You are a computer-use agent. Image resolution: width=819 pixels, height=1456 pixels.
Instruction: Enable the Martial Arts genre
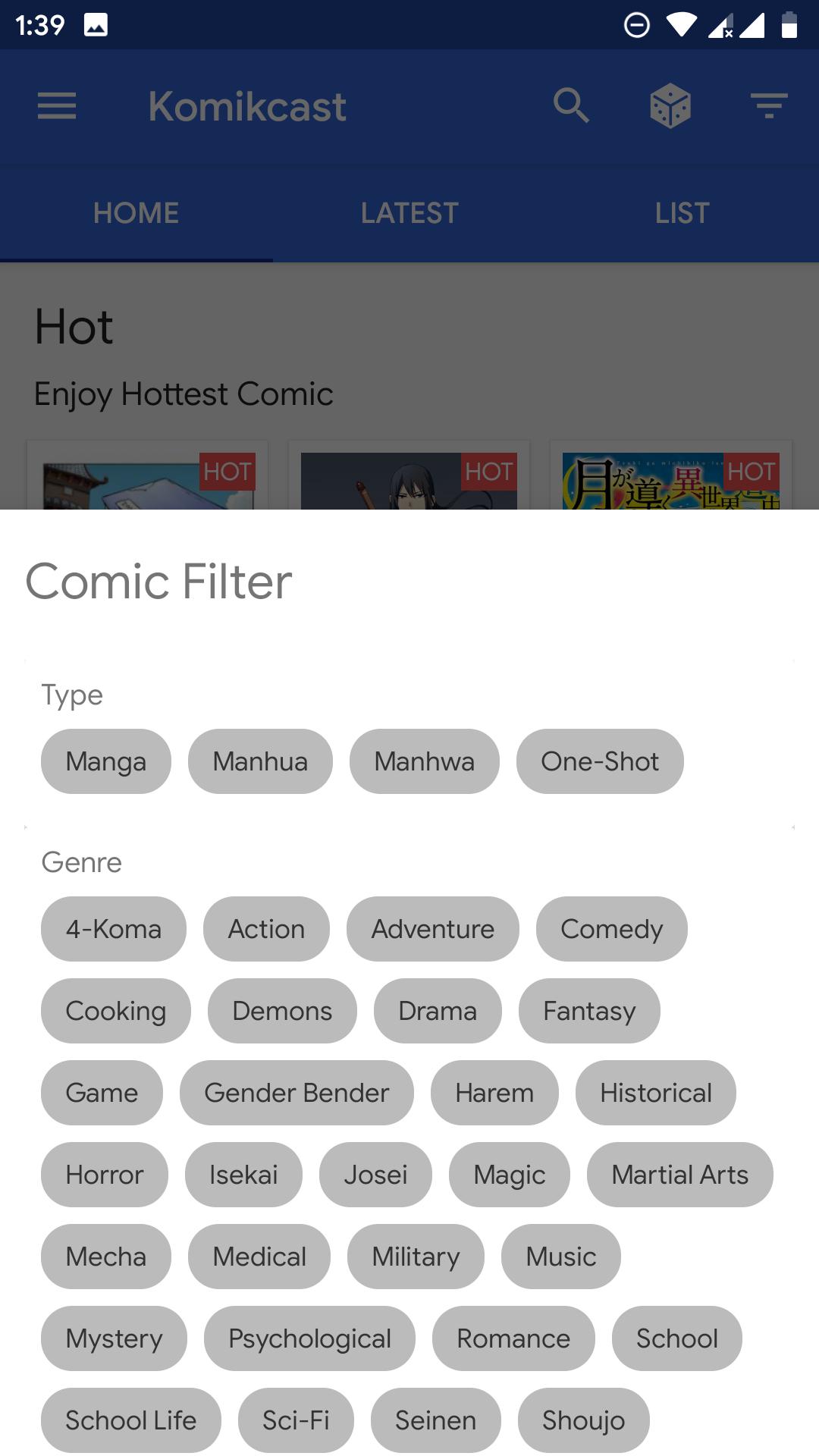pos(679,1175)
